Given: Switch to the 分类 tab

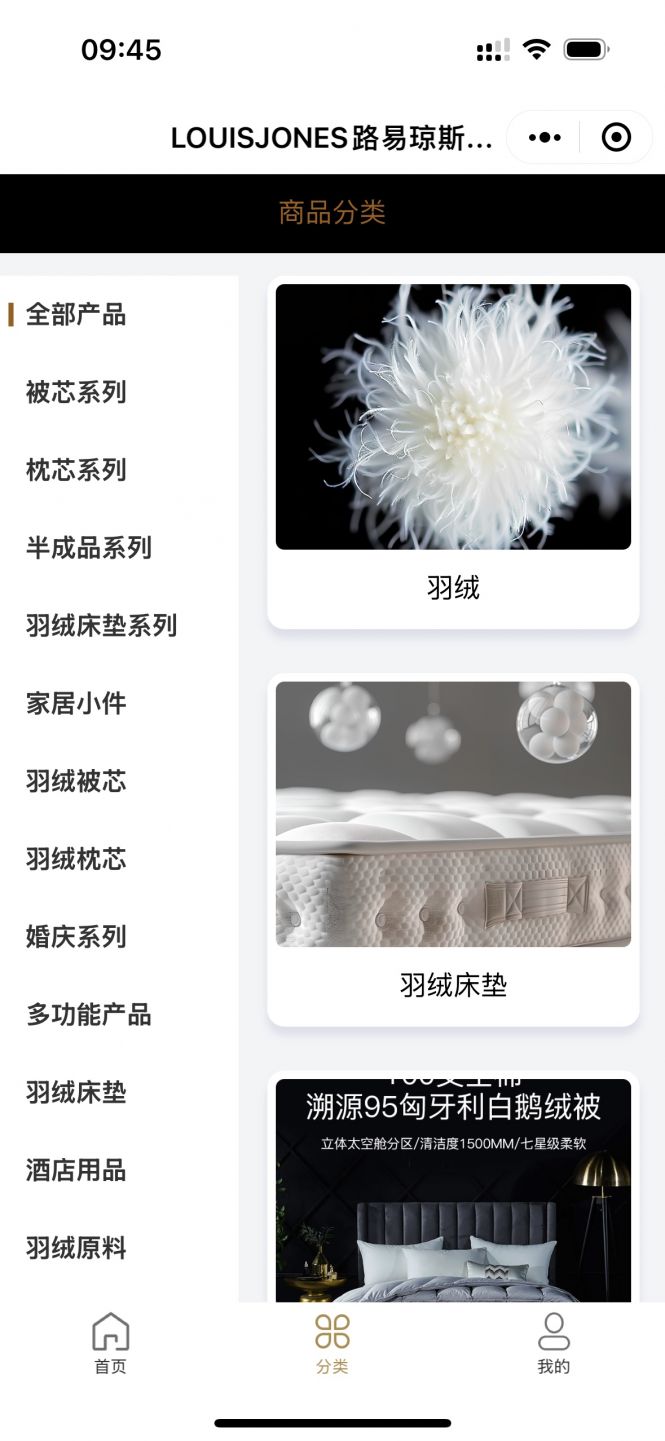Looking at the screenshot, I should (x=332, y=1344).
